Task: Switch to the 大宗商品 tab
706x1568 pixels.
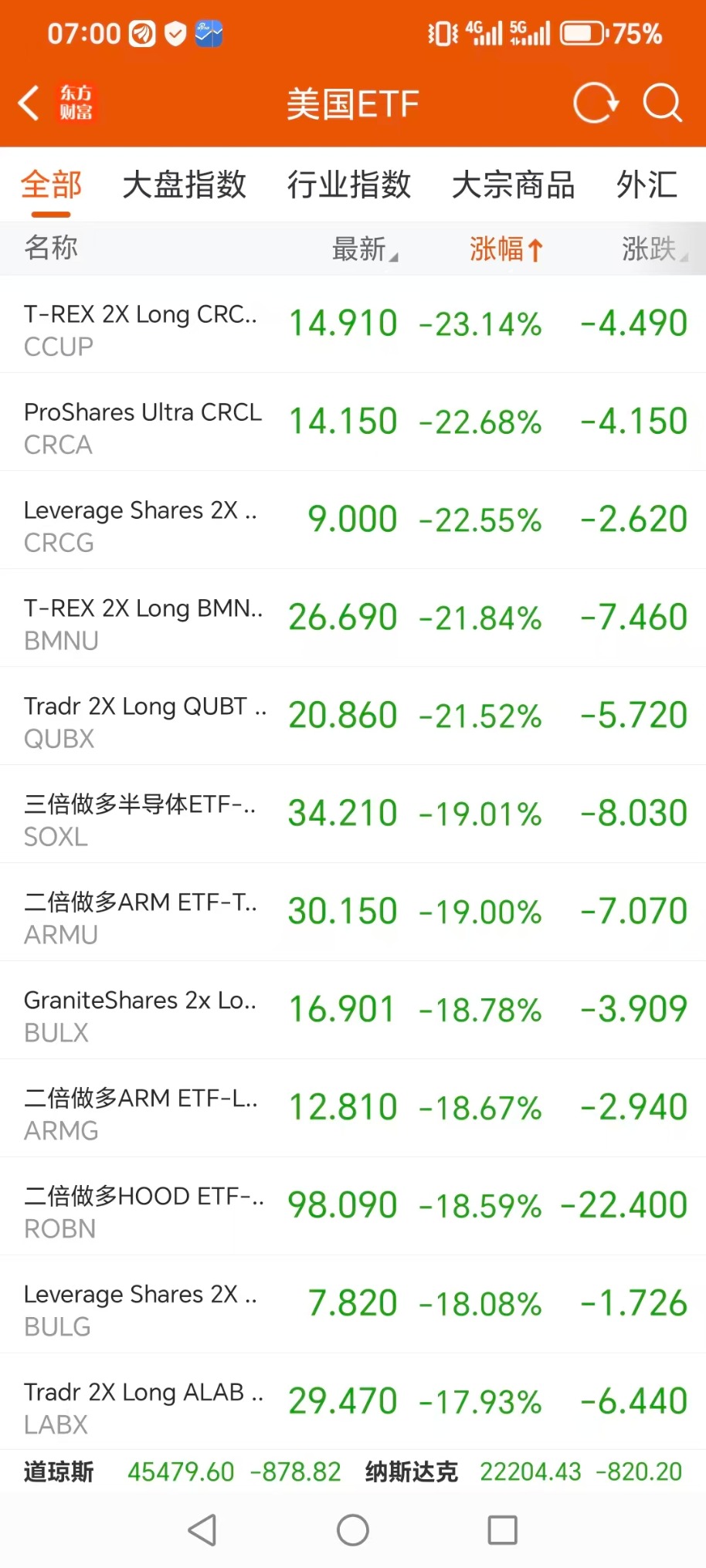Action: pos(514,185)
